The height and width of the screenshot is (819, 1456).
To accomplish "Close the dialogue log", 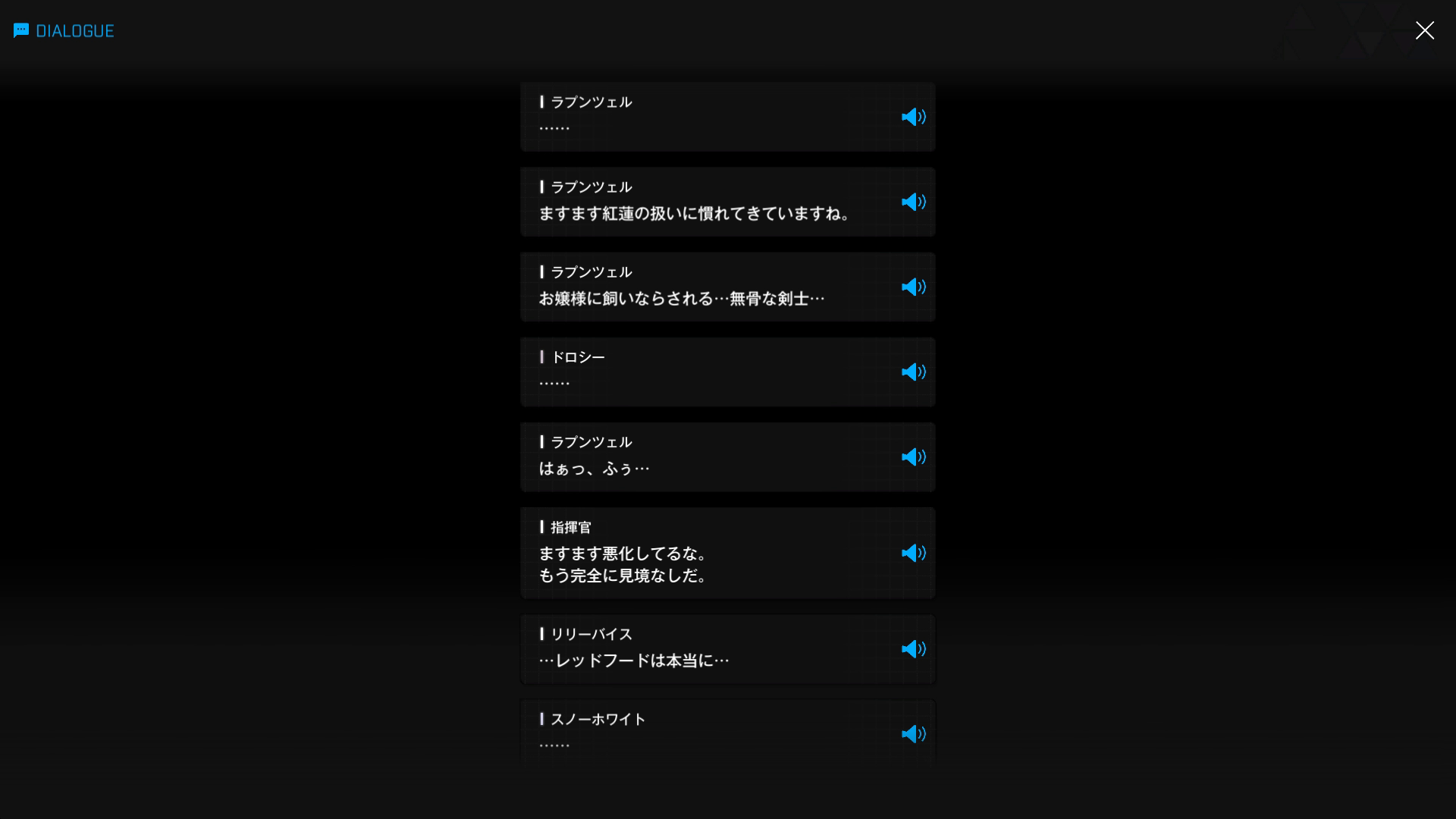I will (1424, 30).
